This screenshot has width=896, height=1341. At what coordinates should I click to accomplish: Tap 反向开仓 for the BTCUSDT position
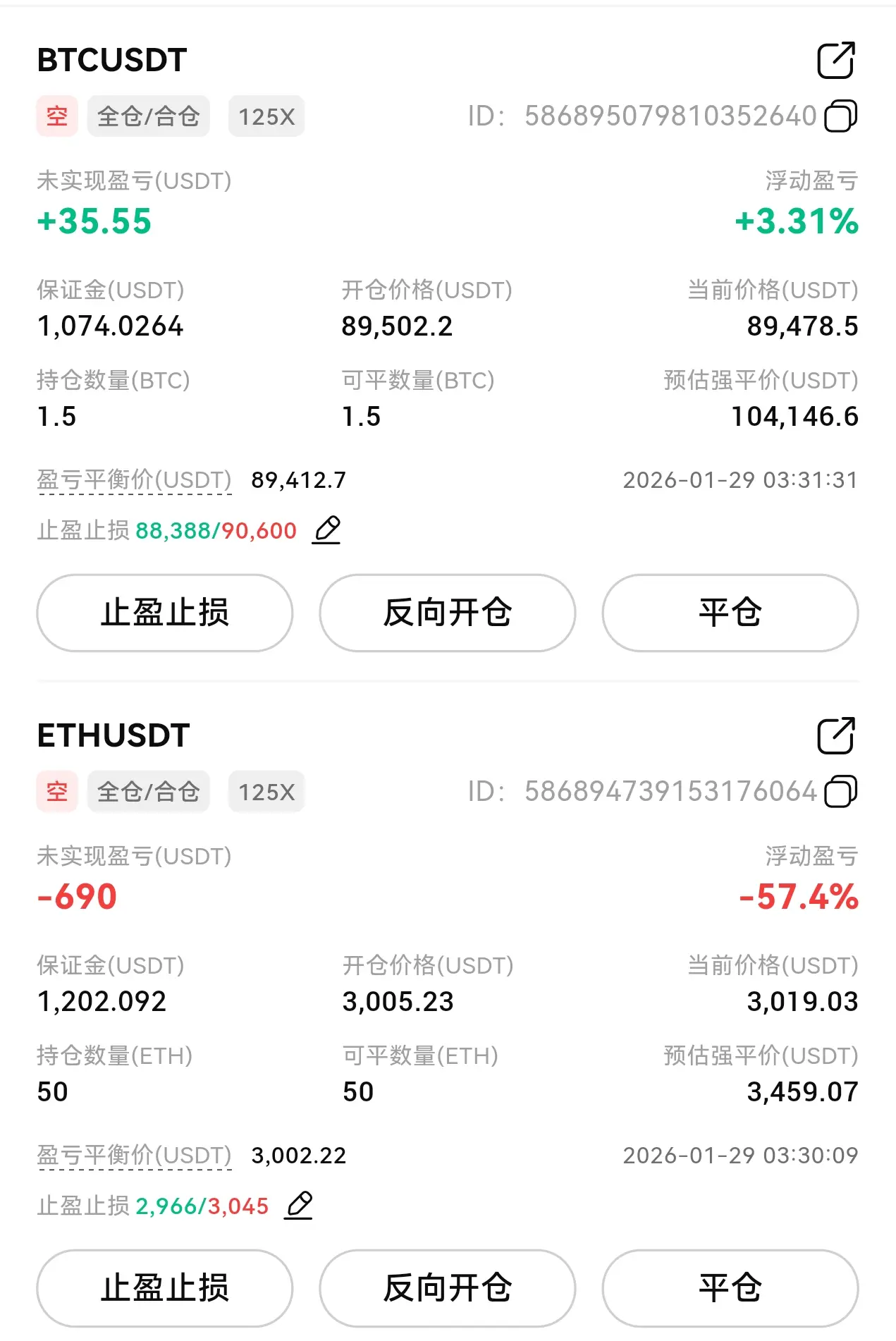(x=448, y=613)
